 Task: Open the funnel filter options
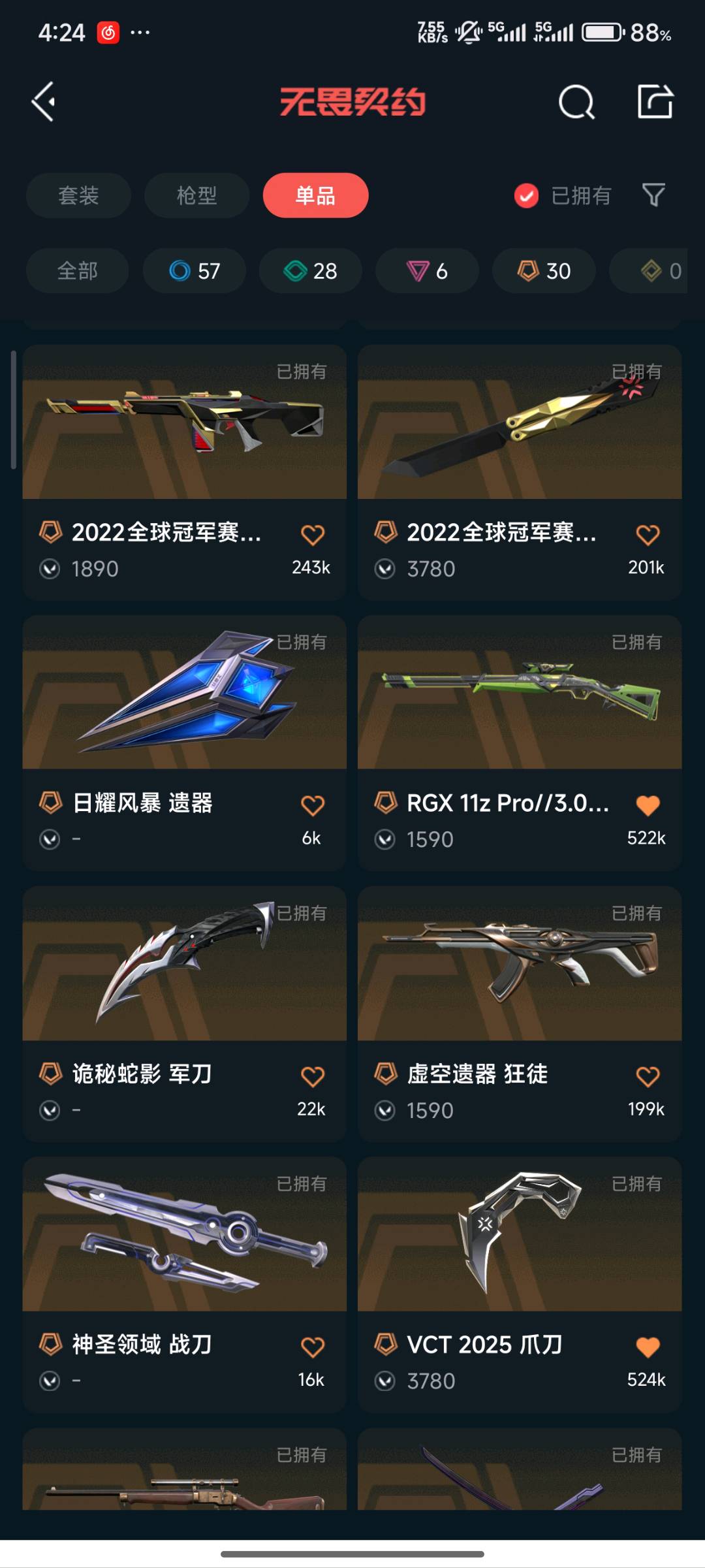coord(653,195)
